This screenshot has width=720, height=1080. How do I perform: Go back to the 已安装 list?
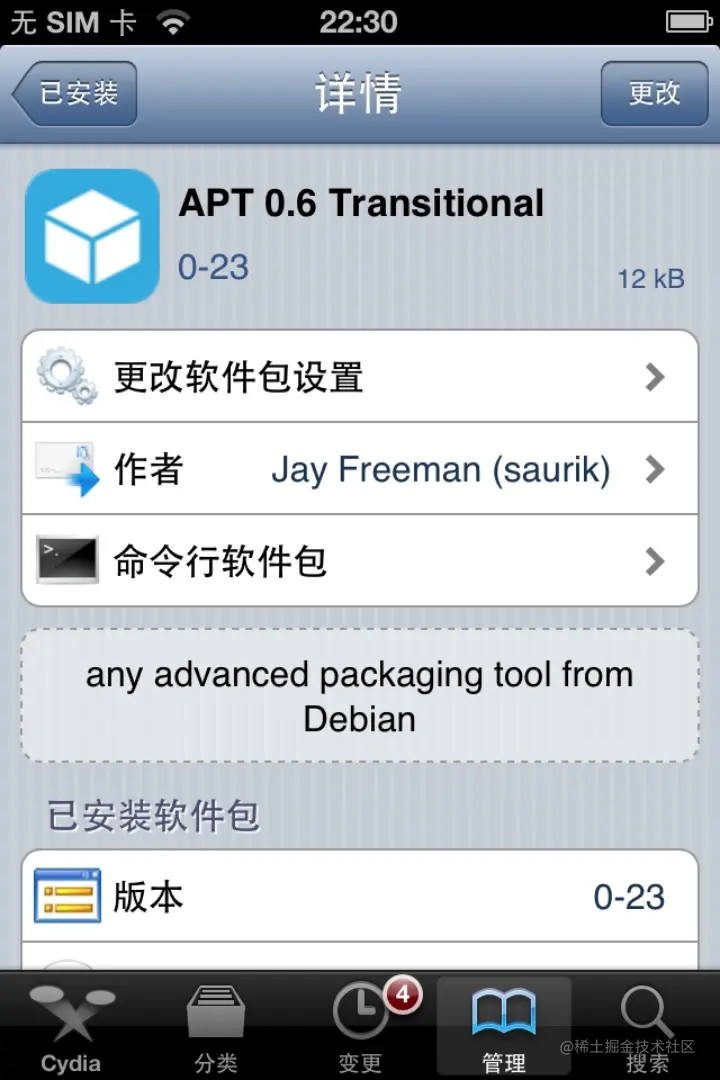tap(76, 94)
